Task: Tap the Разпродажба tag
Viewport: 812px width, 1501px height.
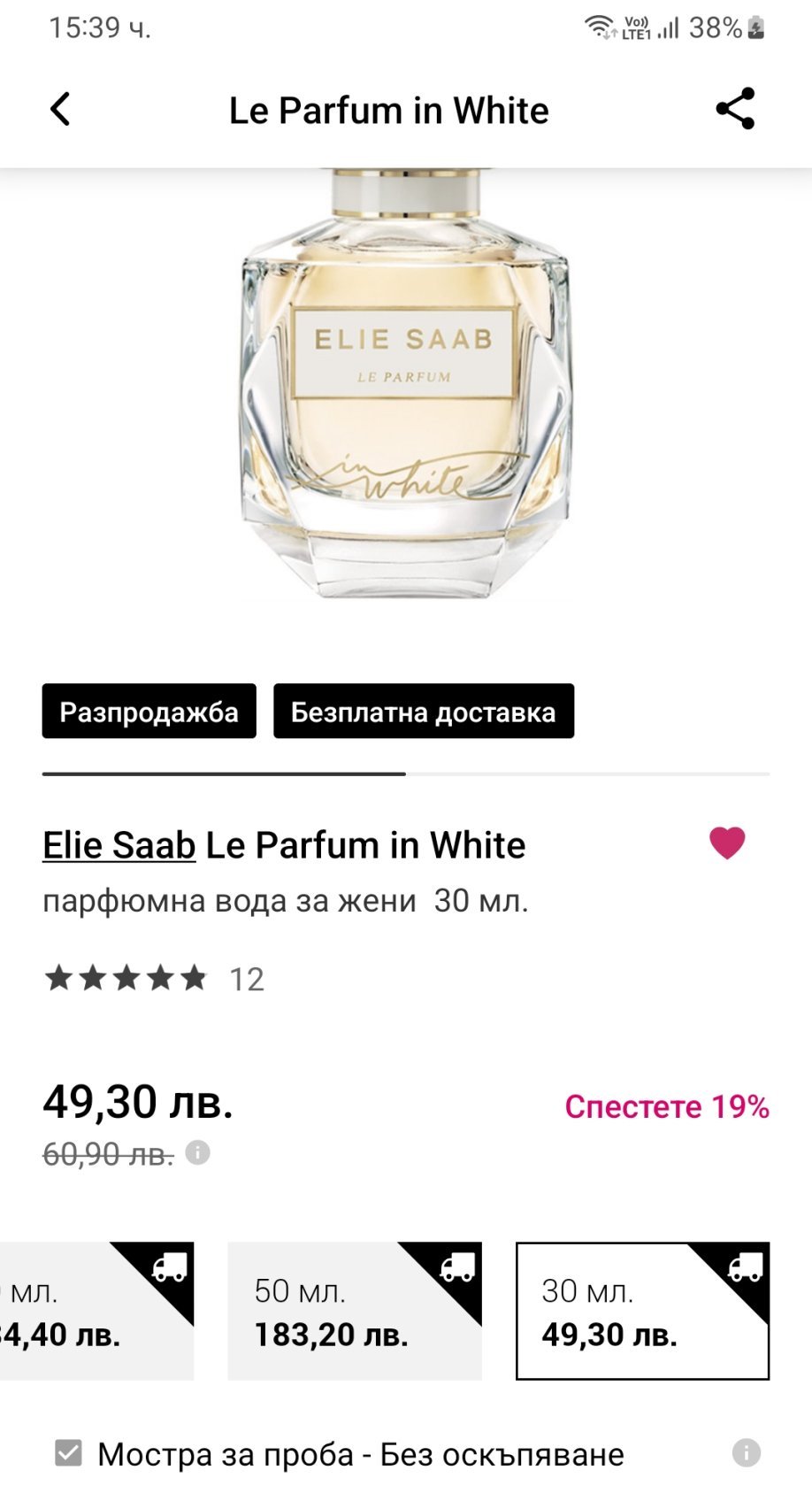Action: click(x=149, y=712)
